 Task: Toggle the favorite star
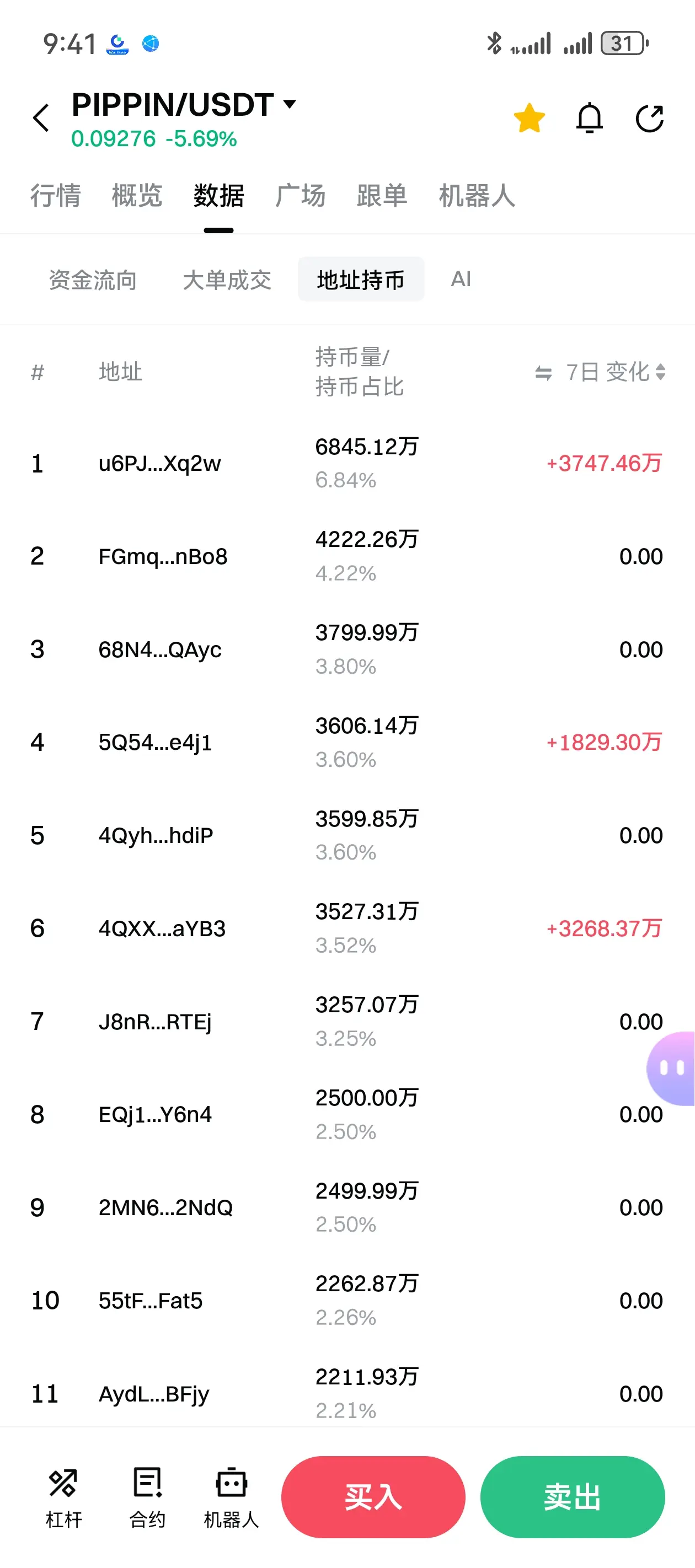[529, 117]
